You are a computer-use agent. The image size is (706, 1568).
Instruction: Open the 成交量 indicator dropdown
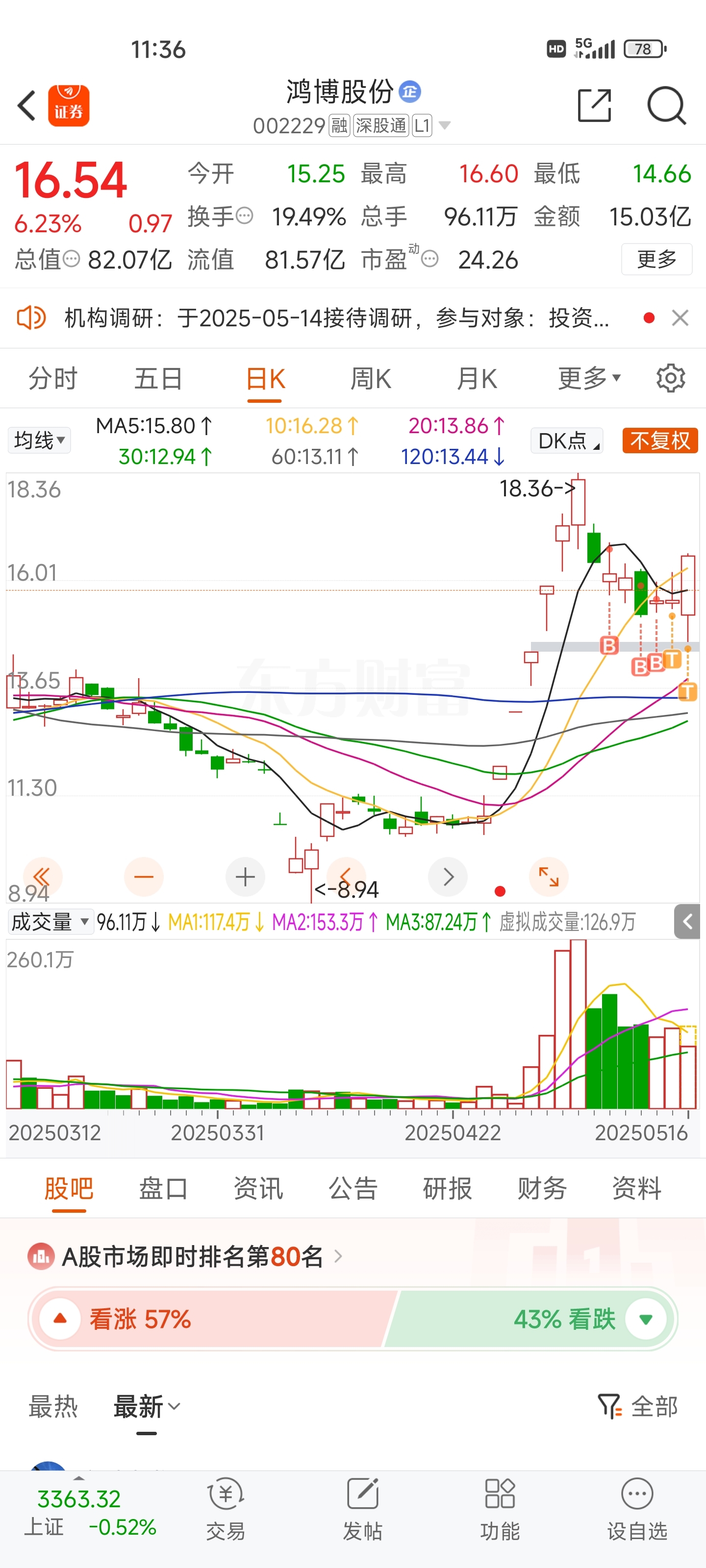pyautogui.click(x=50, y=922)
